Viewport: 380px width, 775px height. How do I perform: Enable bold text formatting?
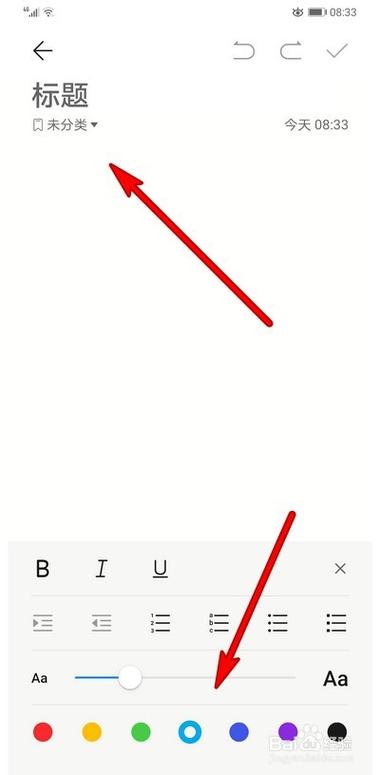pos(42,569)
